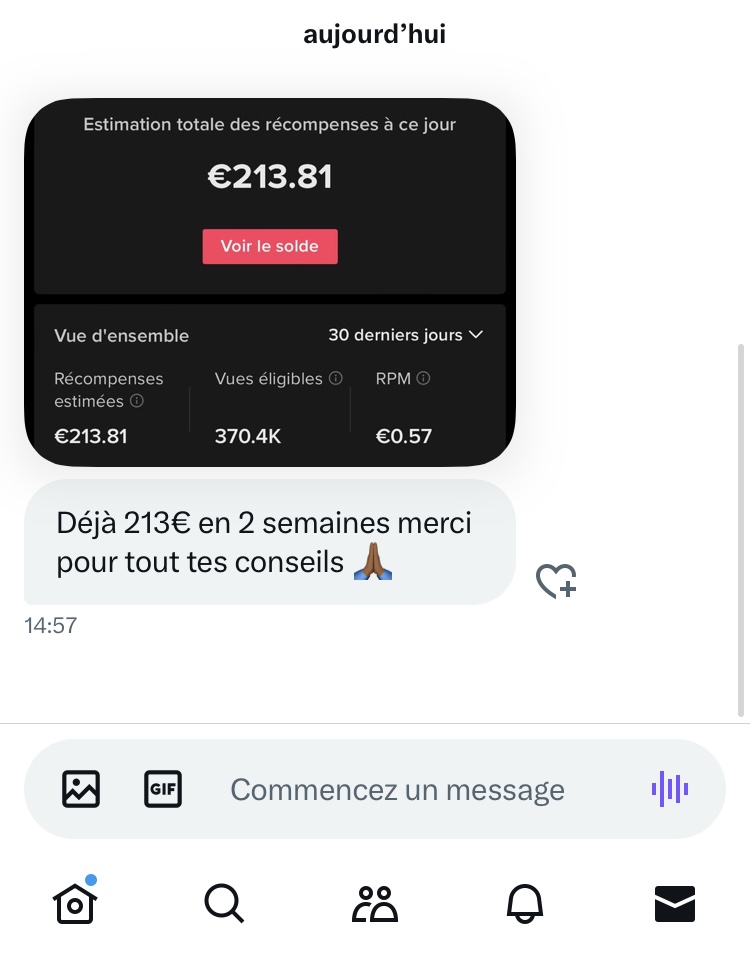Open the Communities tab

375,904
